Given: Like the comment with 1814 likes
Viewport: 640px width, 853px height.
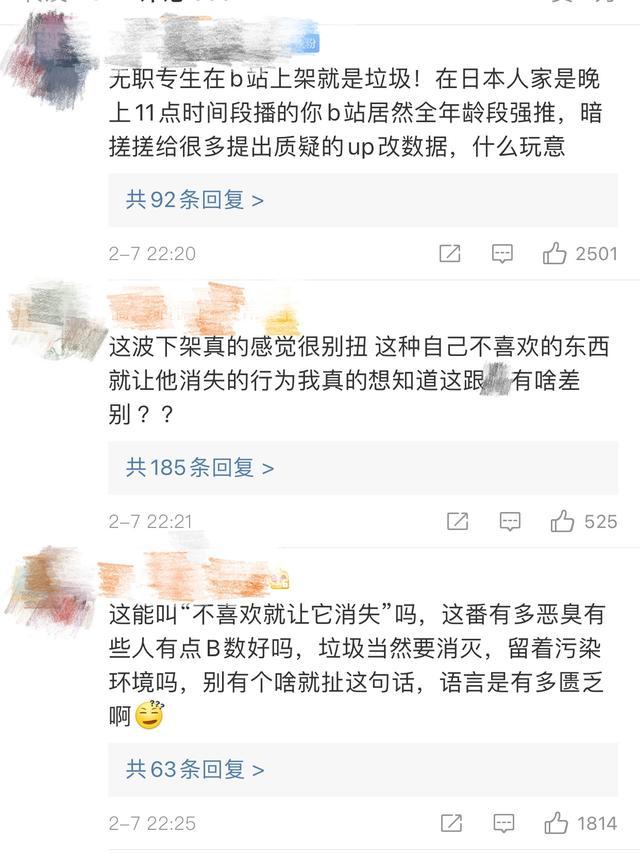Looking at the screenshot, I should tap(556, 824).
